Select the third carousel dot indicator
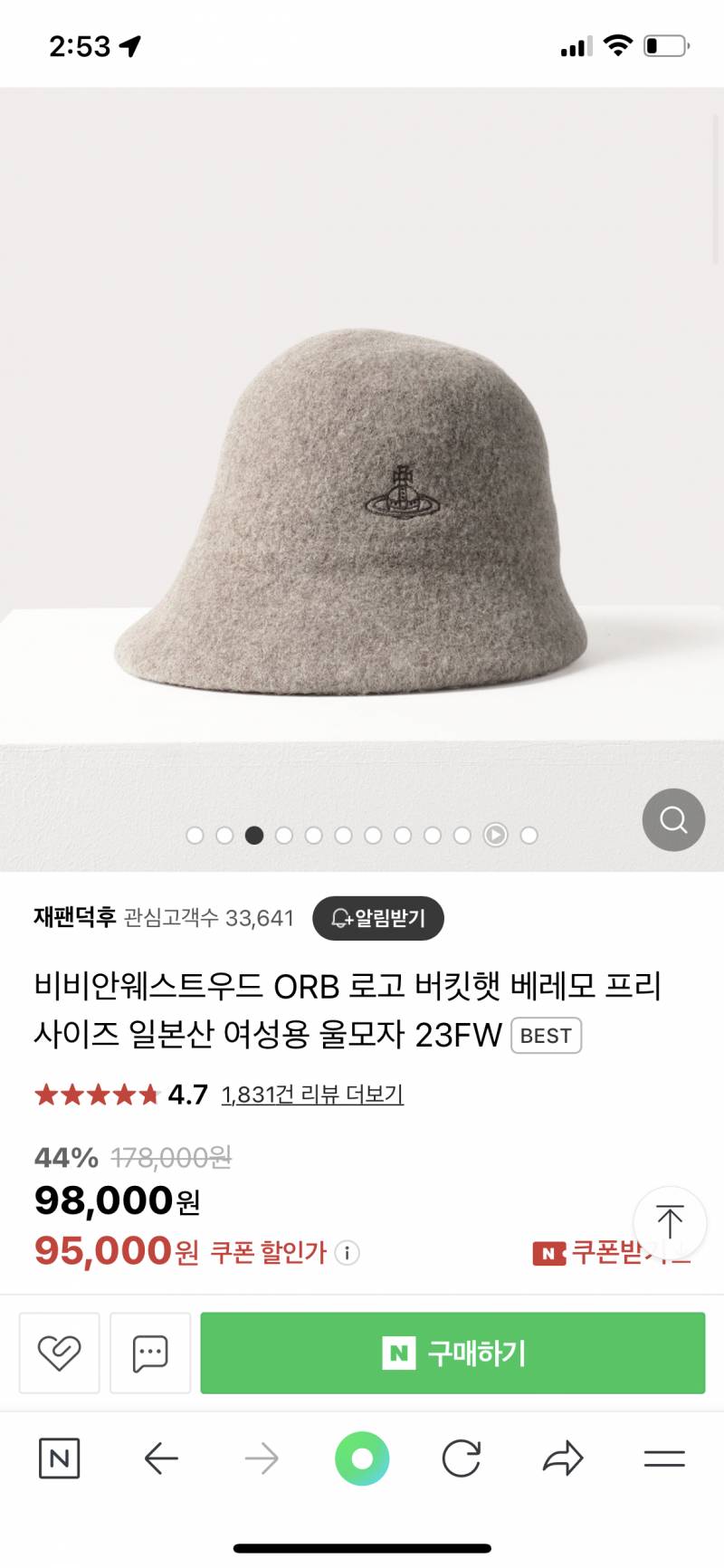 click(x=254, y=836)
